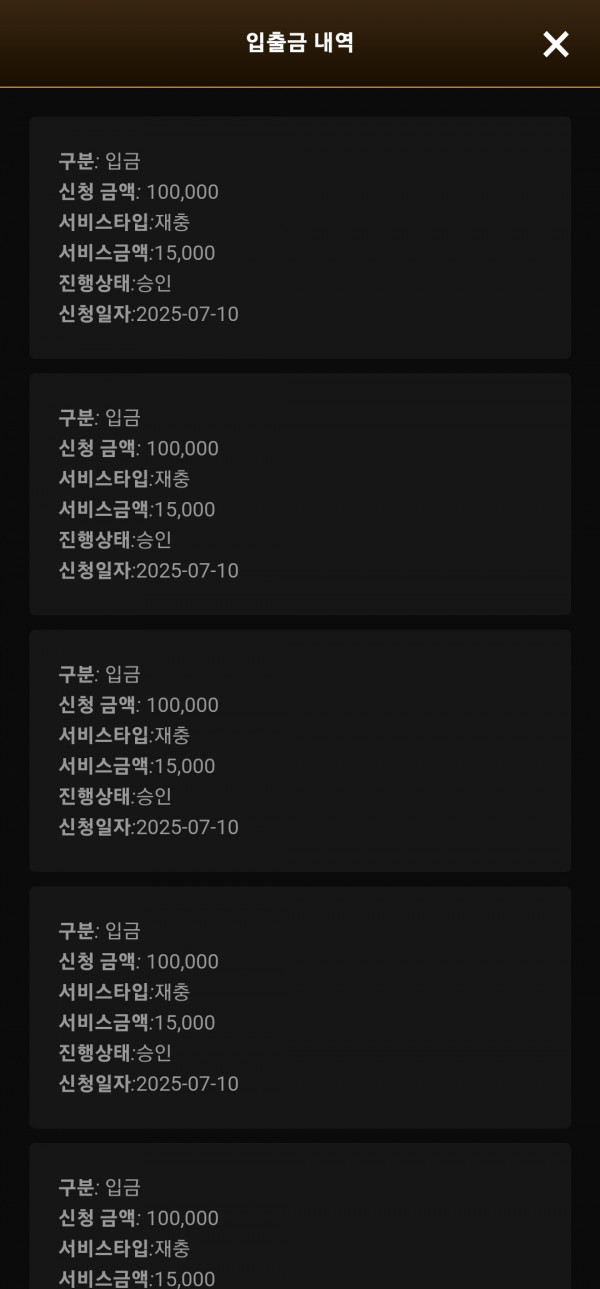This screenshot has height=1289, width=600.
Task: Close the 입출금 내역 panel
Action: [556, 44]
